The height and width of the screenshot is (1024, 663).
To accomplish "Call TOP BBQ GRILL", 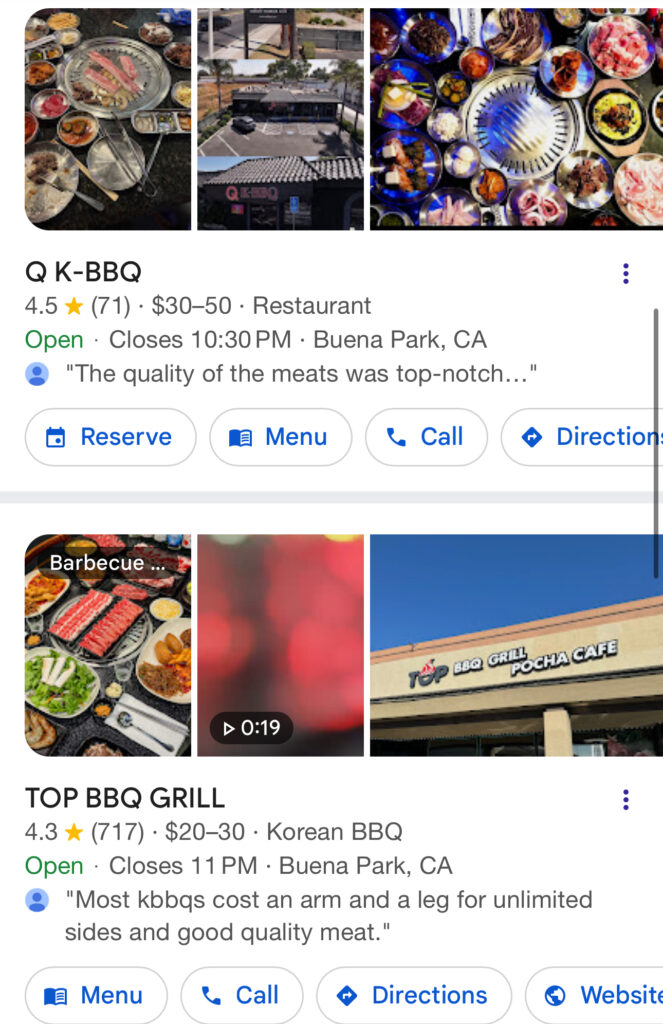I will [241, 995].
